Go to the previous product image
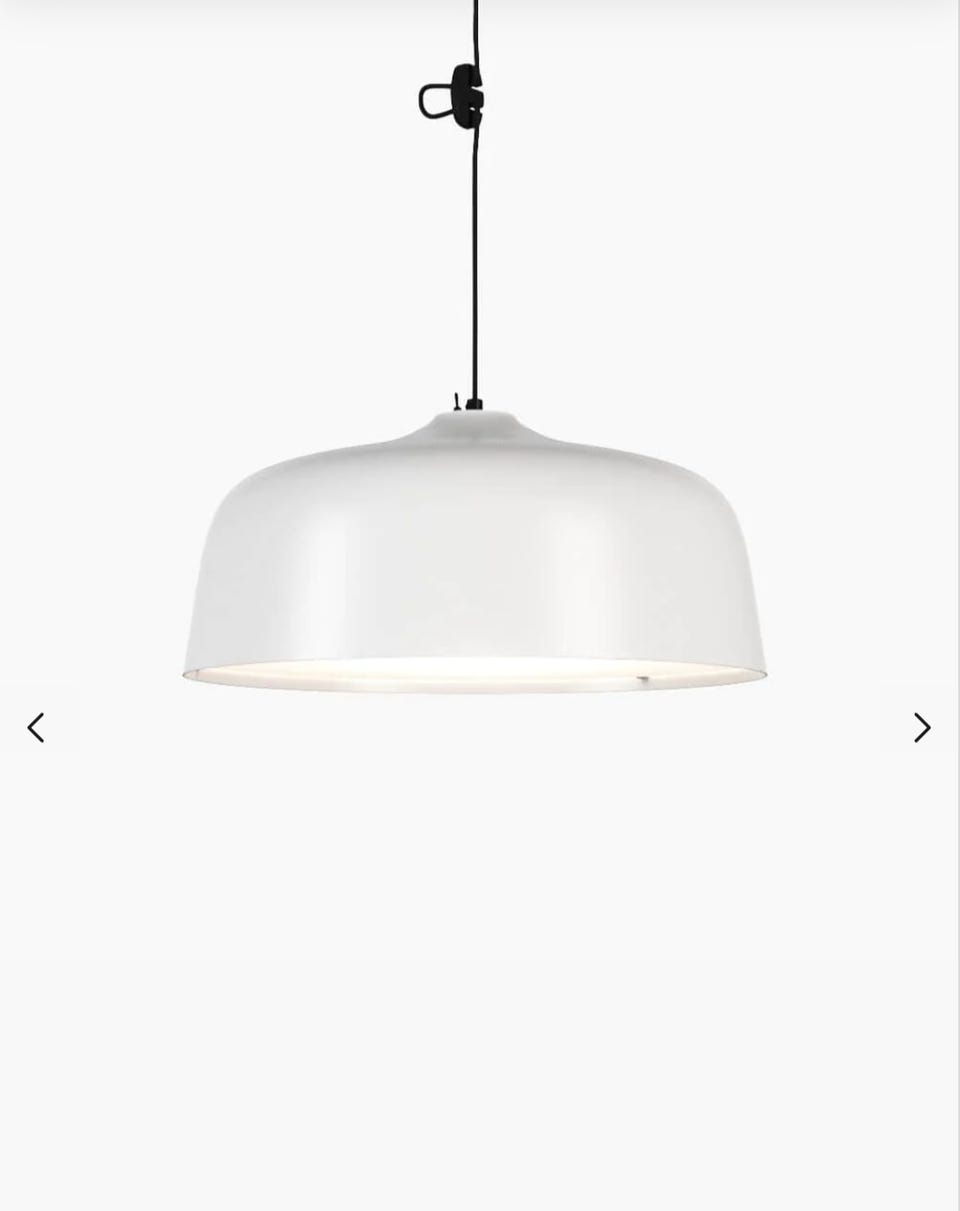 (36, 727)
